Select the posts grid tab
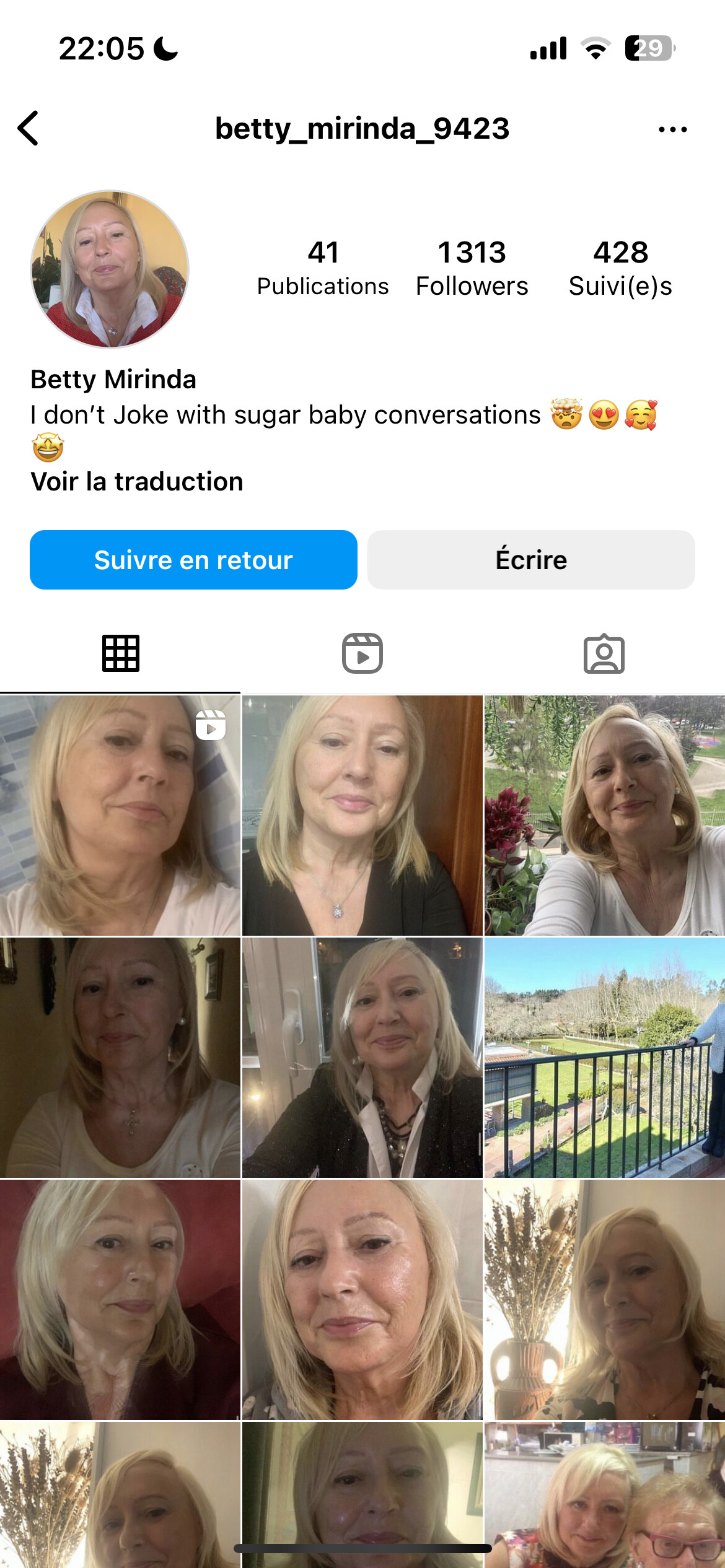The width and height of the screenshot is (725, 1568). pyautogui.click(x=121, y=653)
